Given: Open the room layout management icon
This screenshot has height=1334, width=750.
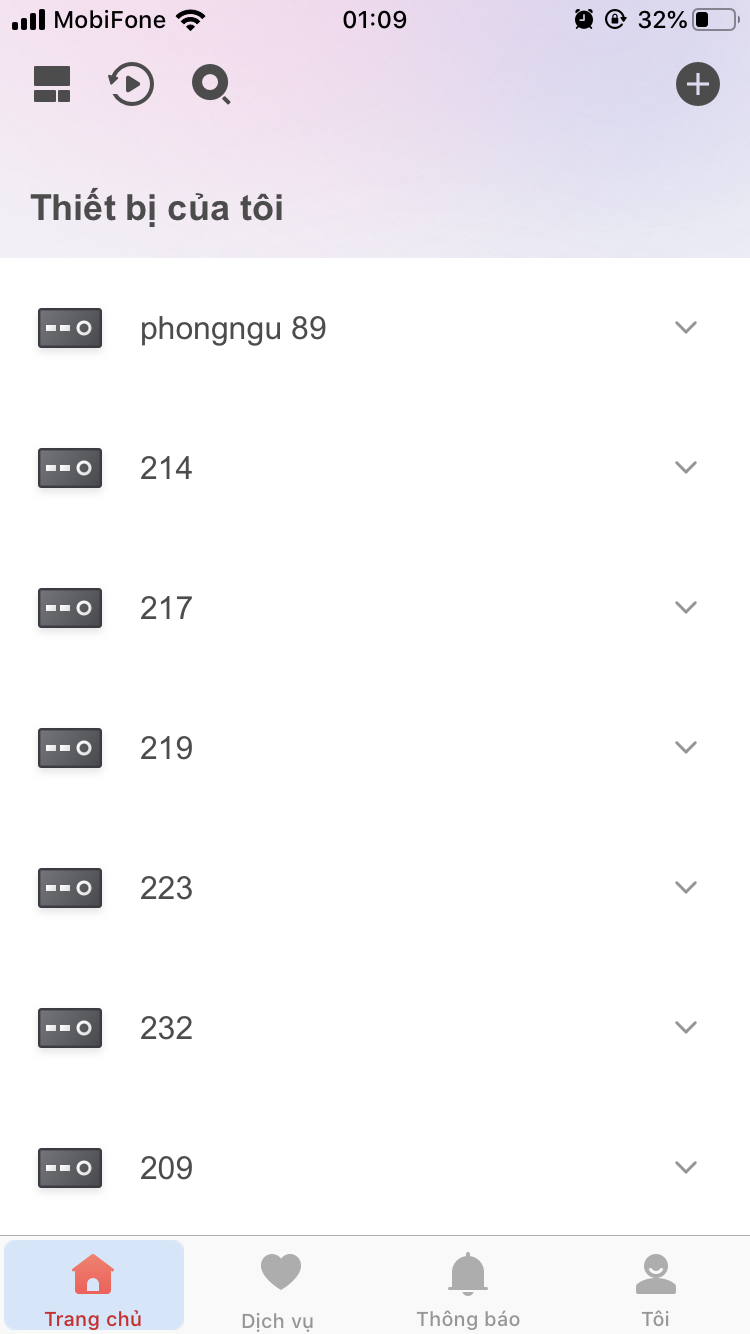Looking at the screenshot, I should 52,84.
